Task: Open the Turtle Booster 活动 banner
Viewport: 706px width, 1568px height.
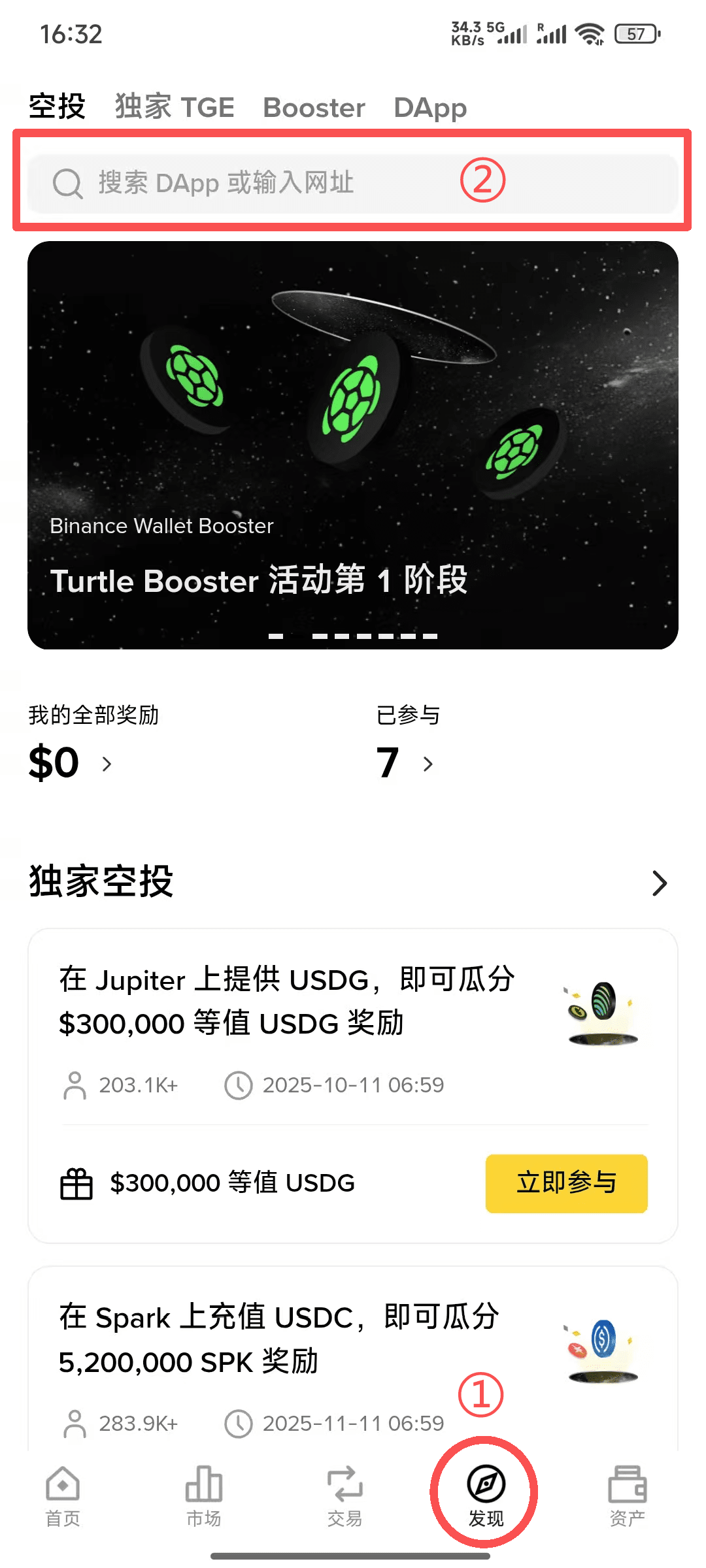Action: coord(353,445)
